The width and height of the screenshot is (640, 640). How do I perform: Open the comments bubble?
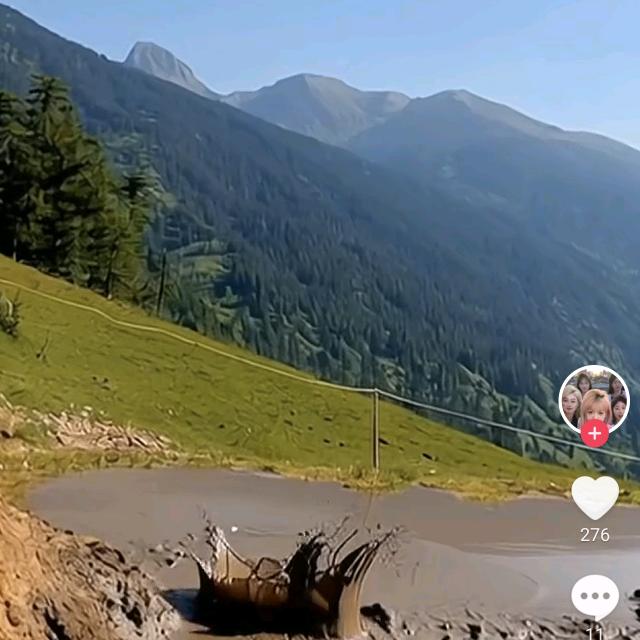595,597
